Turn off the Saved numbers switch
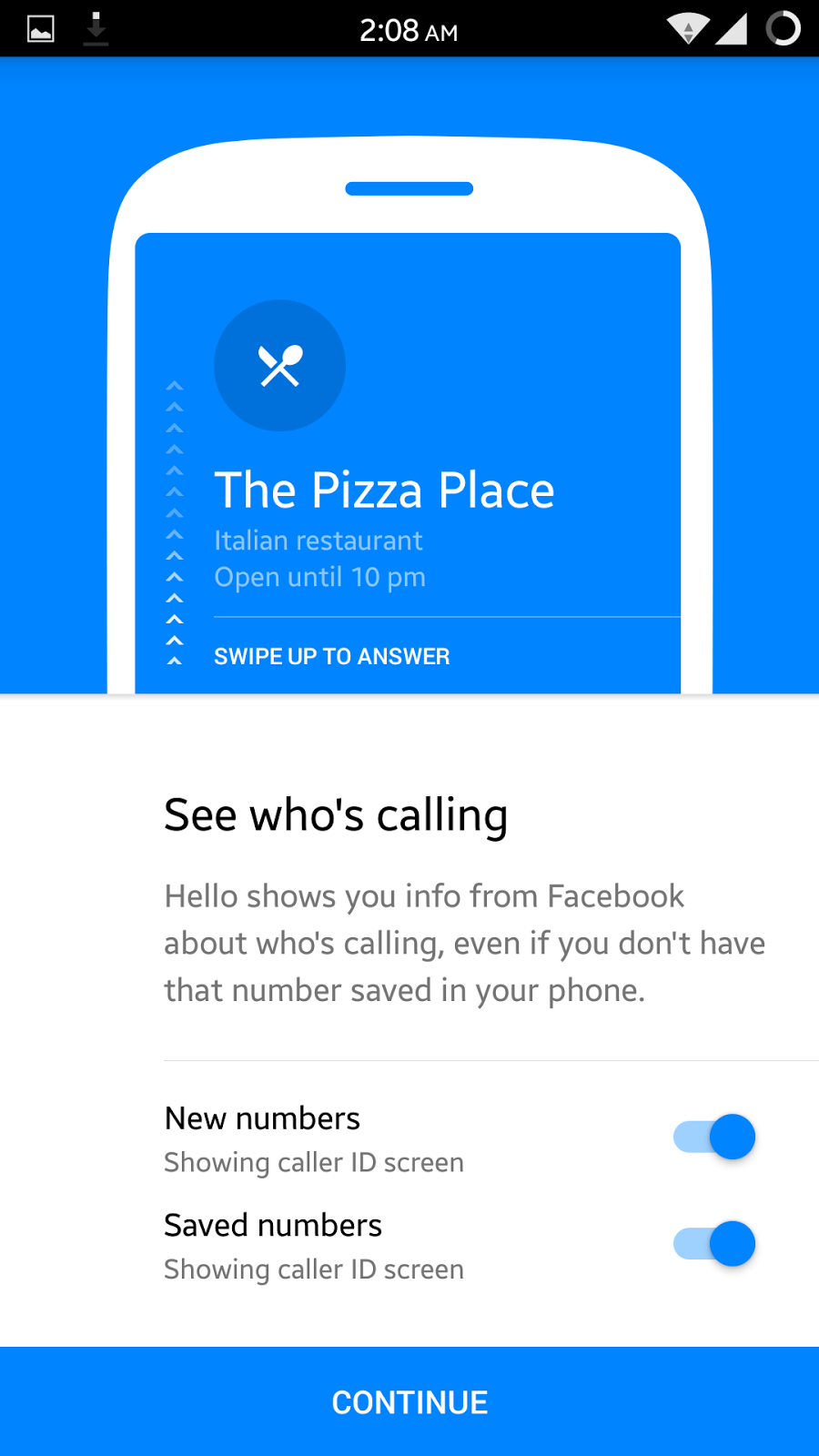Screen dimensions: 819x1456 pyautogui.click(x=714, y=1244)
